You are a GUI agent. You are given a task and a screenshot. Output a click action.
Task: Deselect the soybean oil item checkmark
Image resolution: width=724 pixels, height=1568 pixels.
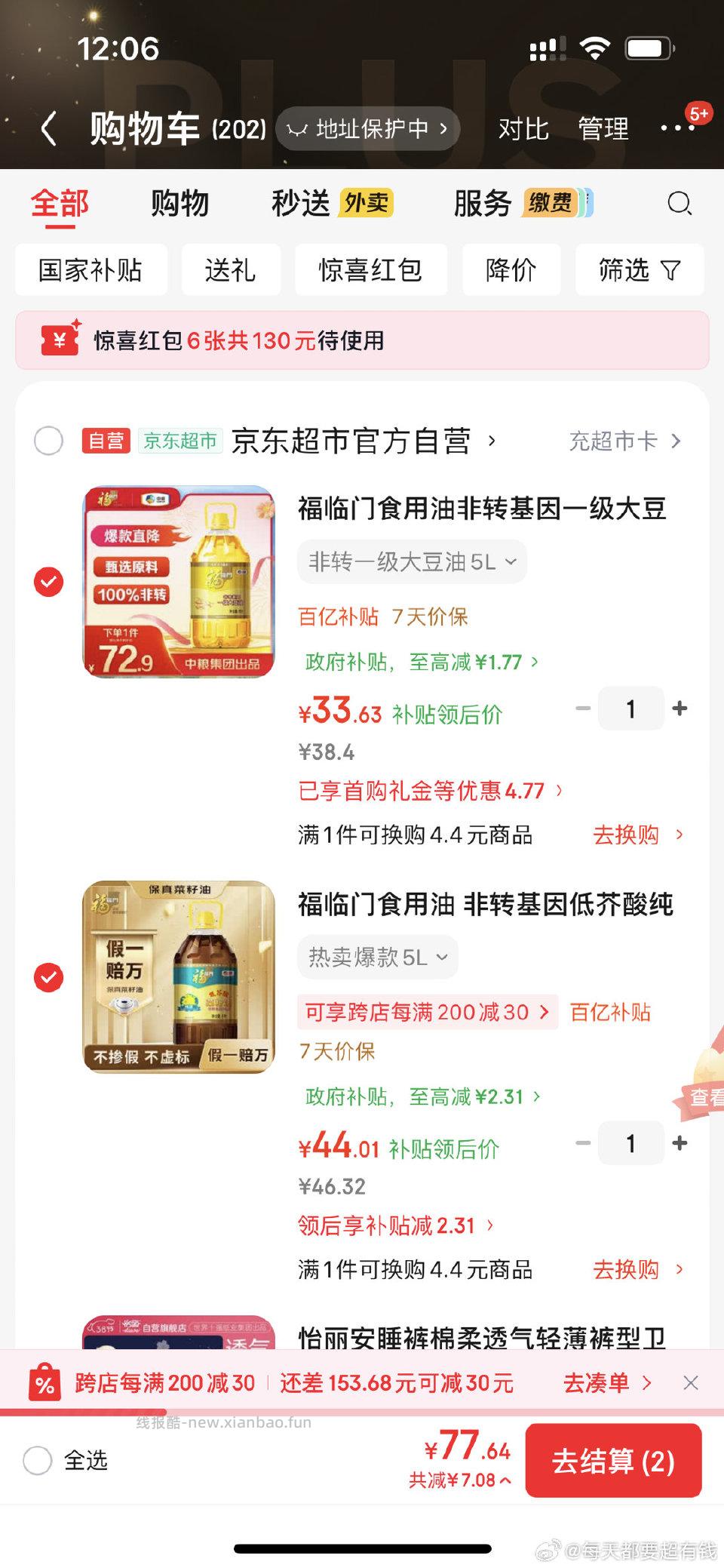point(49,581)
